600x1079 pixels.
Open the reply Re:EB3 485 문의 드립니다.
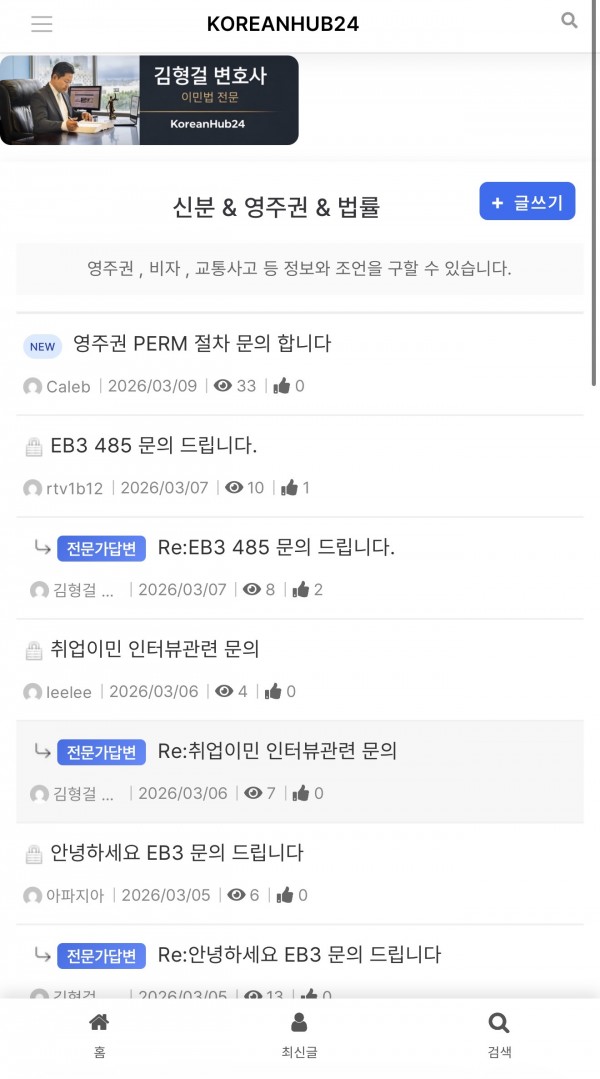[276, 548]
